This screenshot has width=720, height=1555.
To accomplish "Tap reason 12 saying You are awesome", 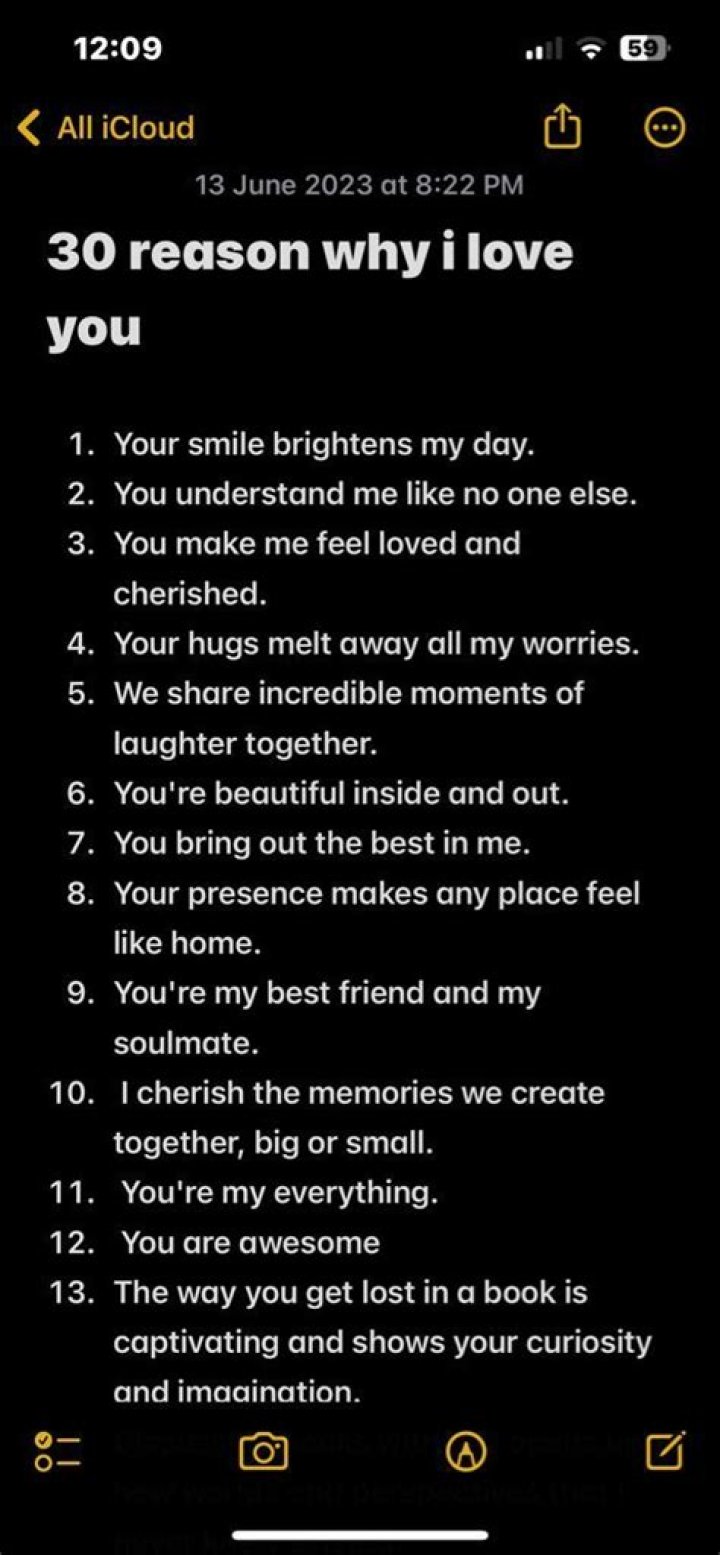I will pyautogui.click(x=250, y=1242).
